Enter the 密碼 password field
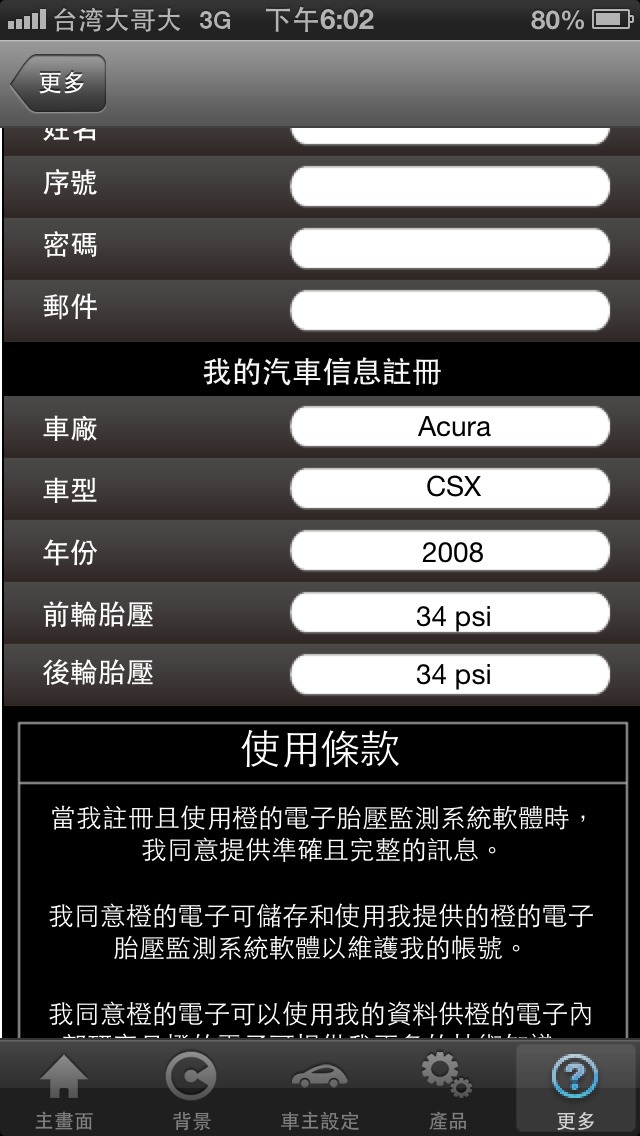This screenshot has height=1136, width=640. (449, 248)
